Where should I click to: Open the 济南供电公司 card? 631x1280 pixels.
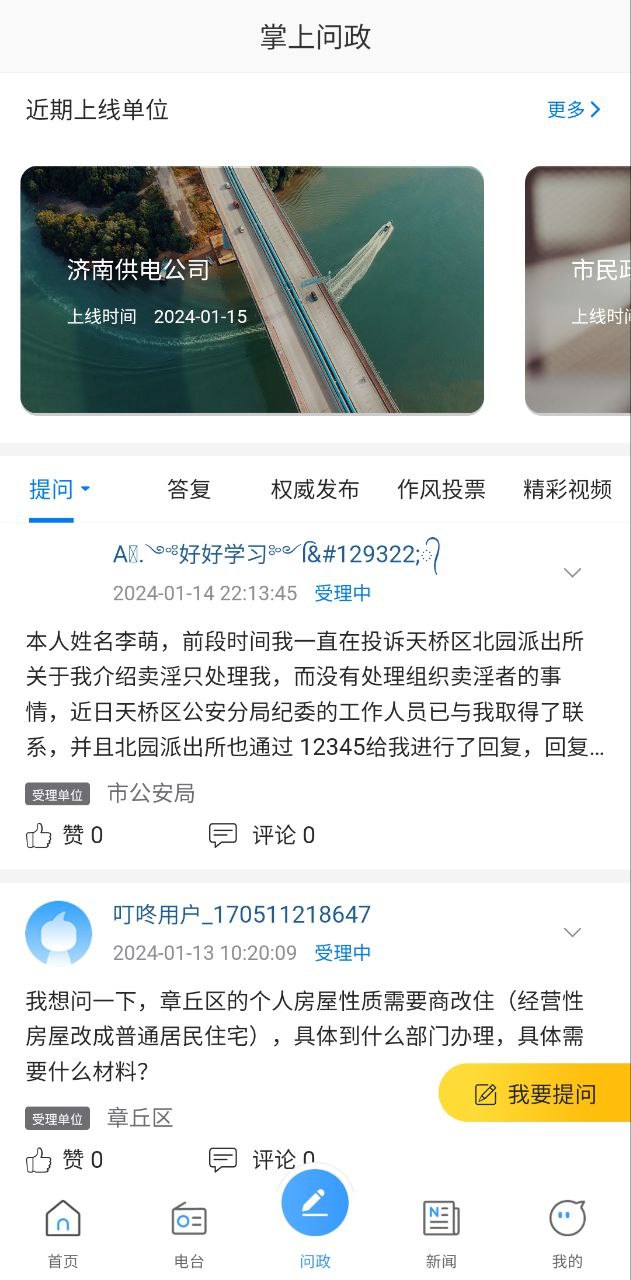tap(252, 290)
